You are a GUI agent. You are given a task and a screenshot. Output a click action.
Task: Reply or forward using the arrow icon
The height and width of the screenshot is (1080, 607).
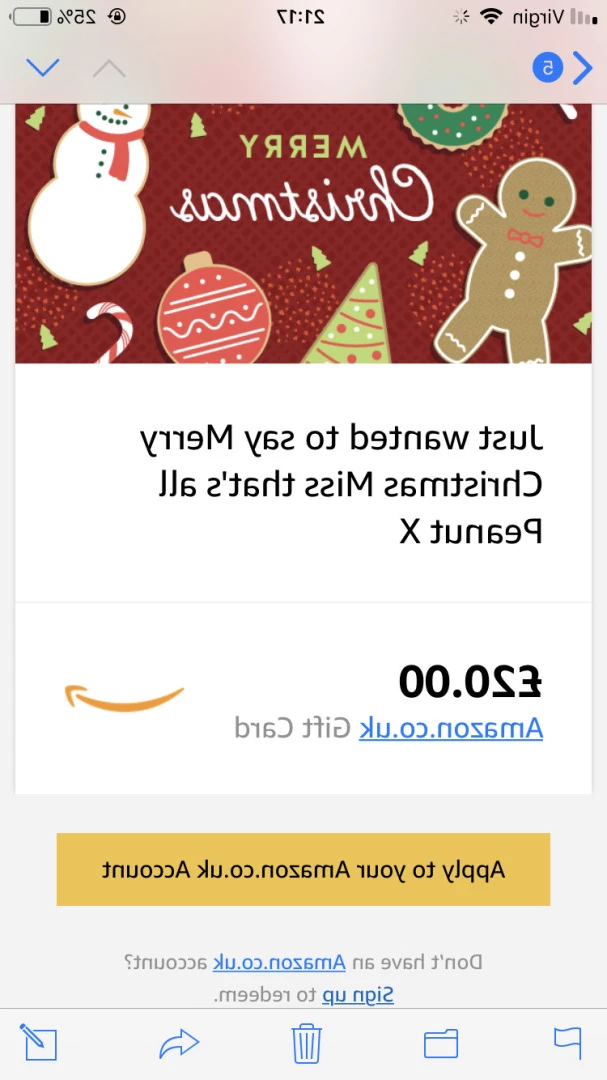pos(179,1044)
